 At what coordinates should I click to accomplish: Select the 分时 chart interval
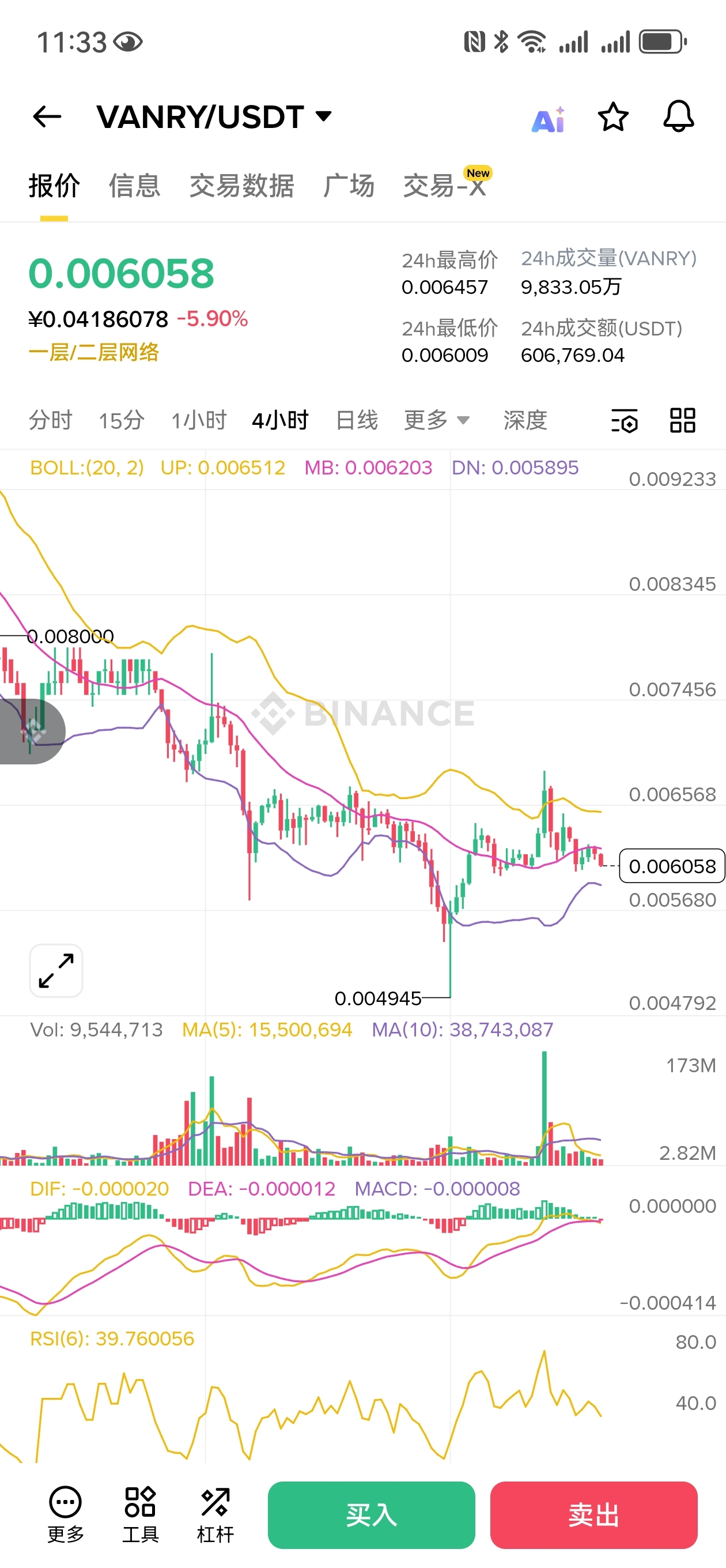[x=51, y=420]
